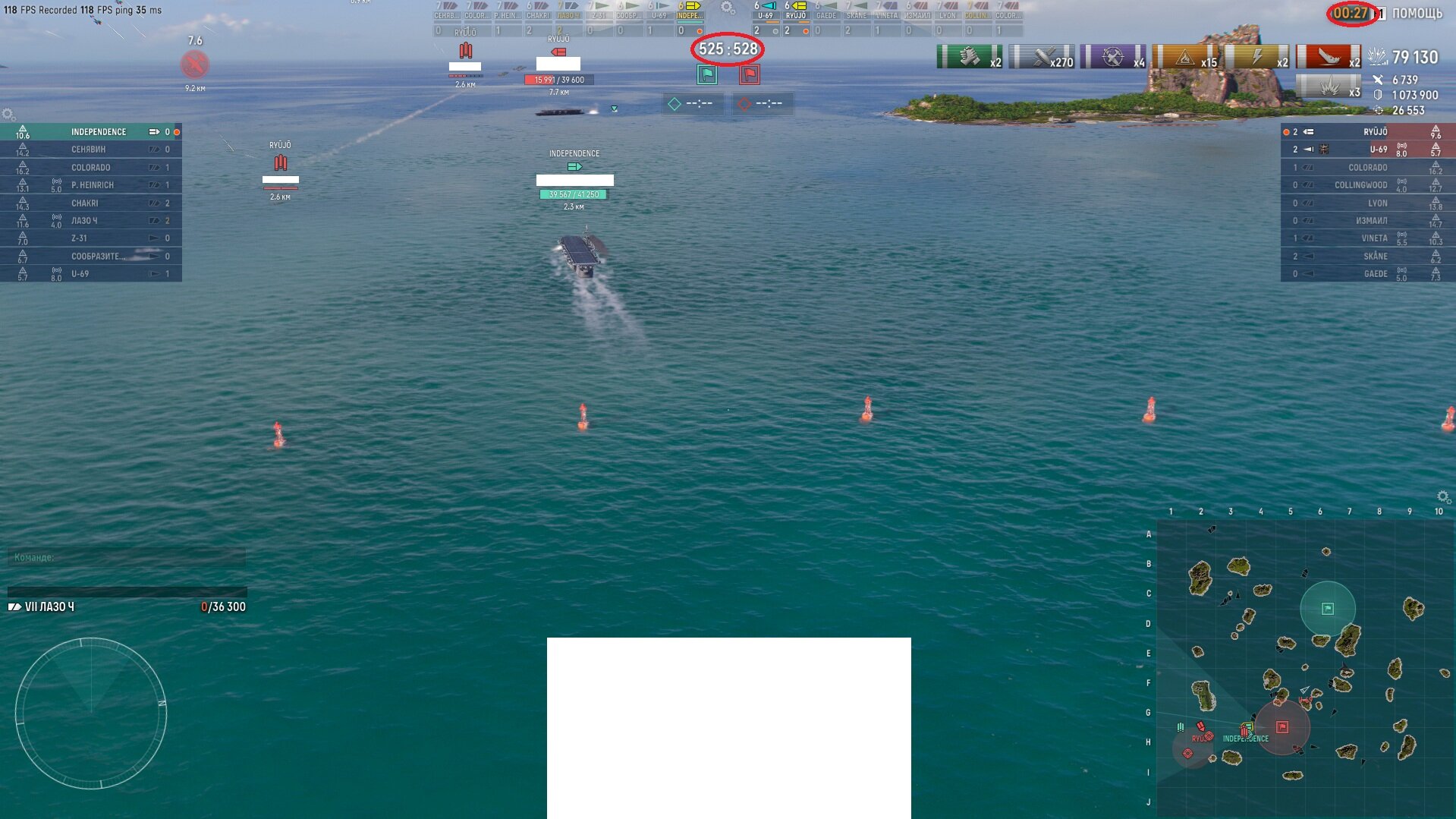
Task: Select Ryūjō in the enemy team list
Action: (x=1373, y=132)
